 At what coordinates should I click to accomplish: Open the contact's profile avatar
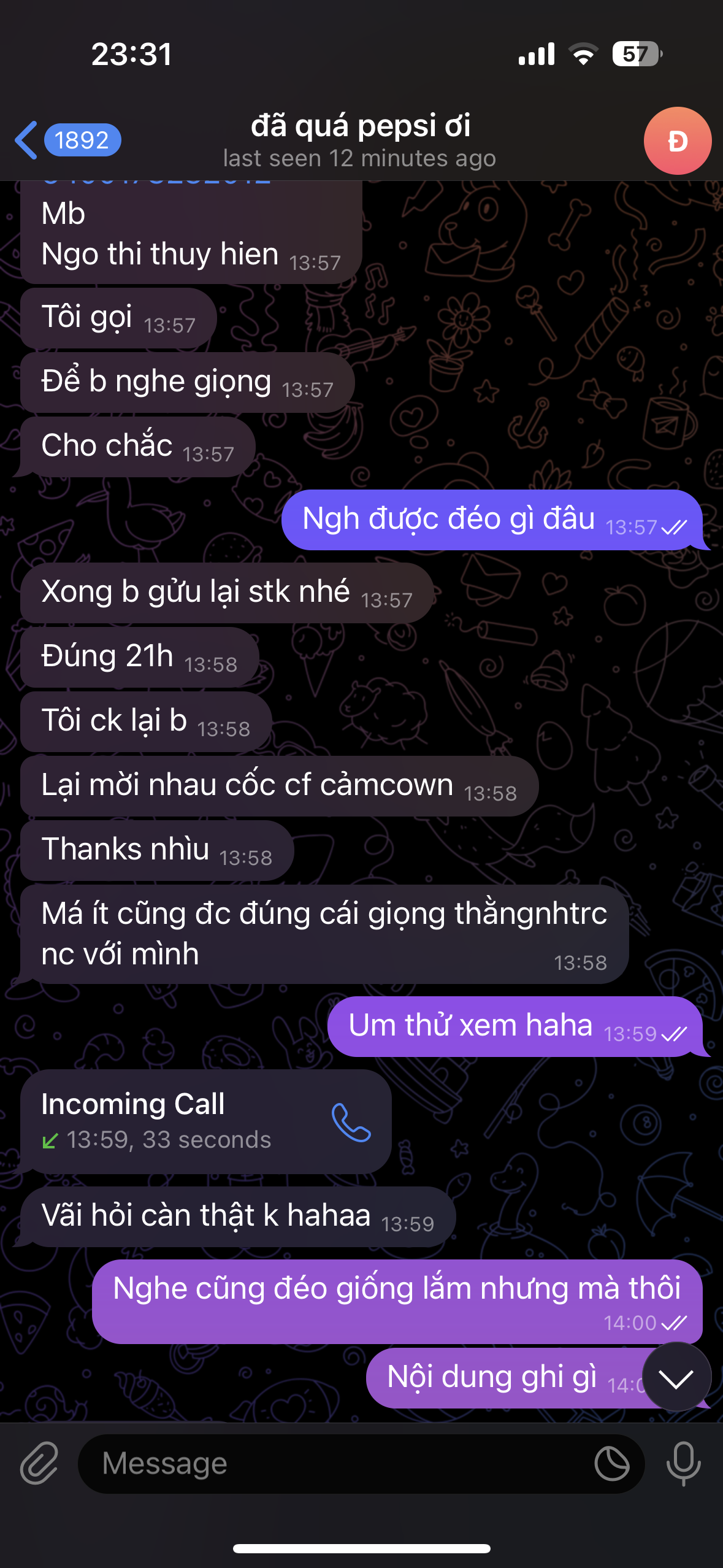pos(677,141)
